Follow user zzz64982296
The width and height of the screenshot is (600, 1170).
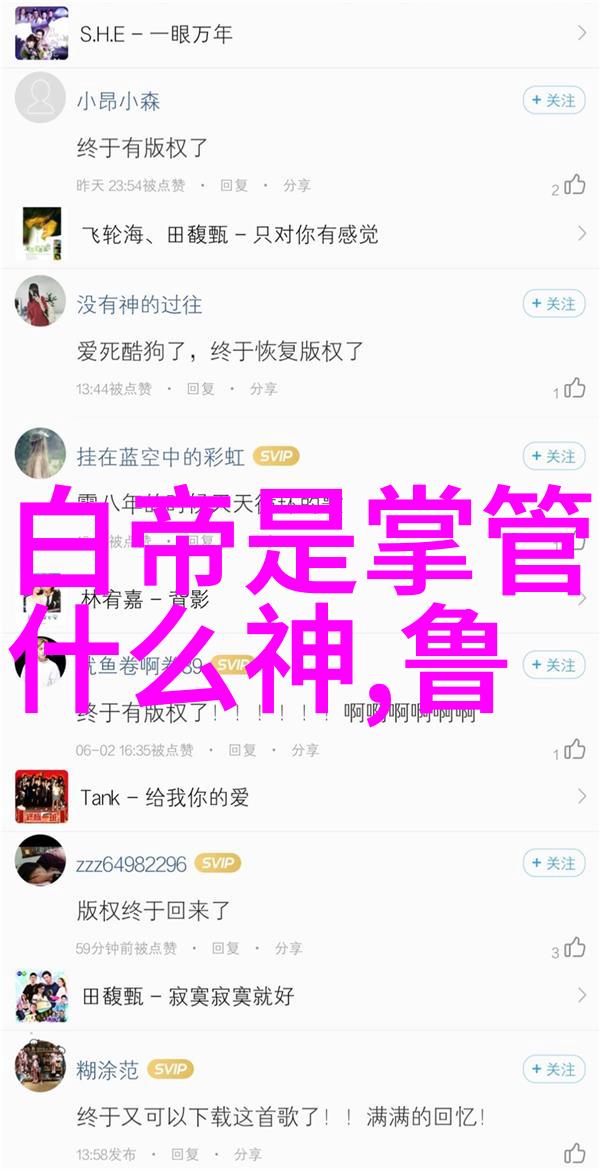pyautogui.click(x=553, y=863)
